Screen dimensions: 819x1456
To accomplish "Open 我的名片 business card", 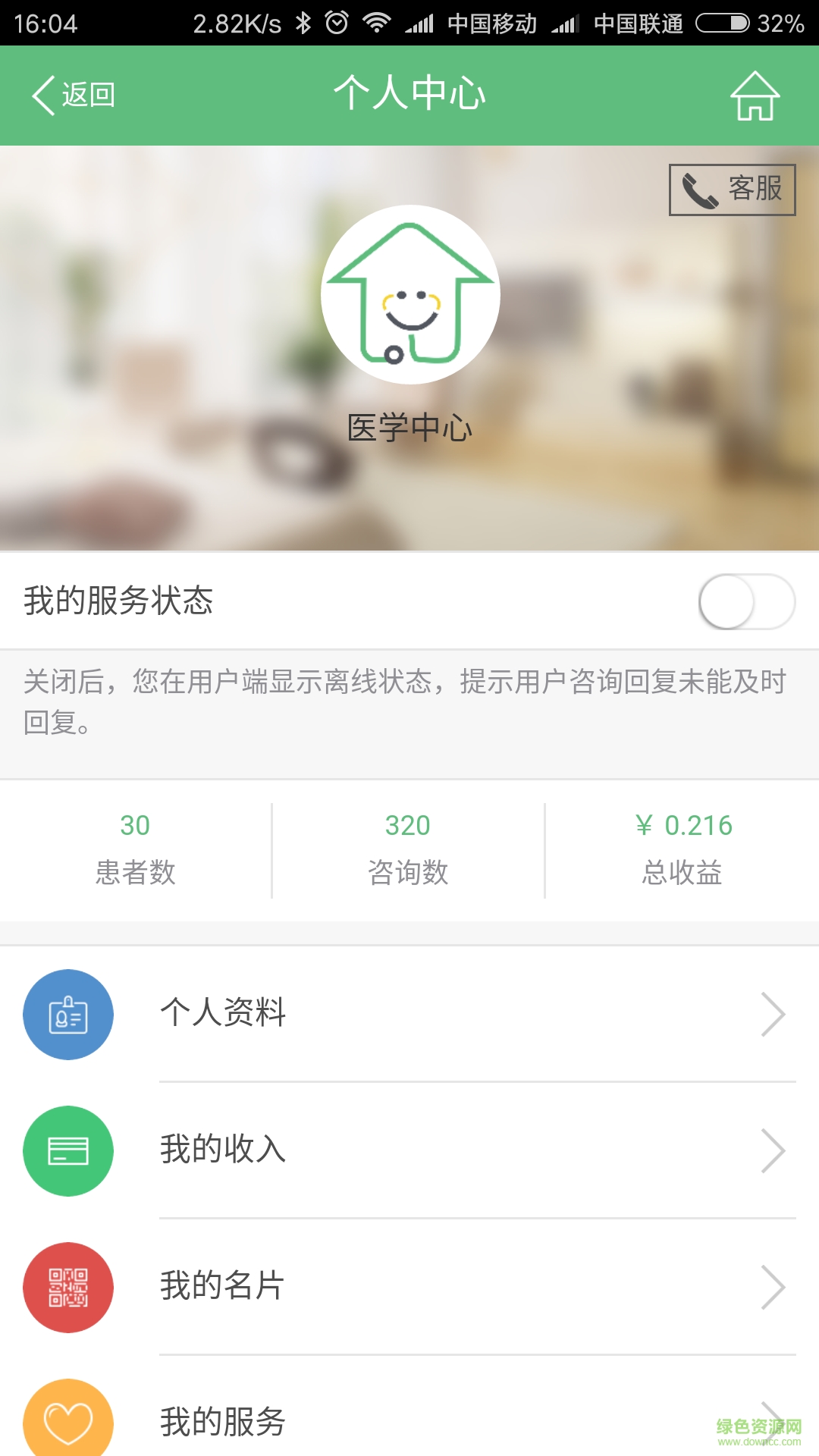I will (x=409, y=1287).
